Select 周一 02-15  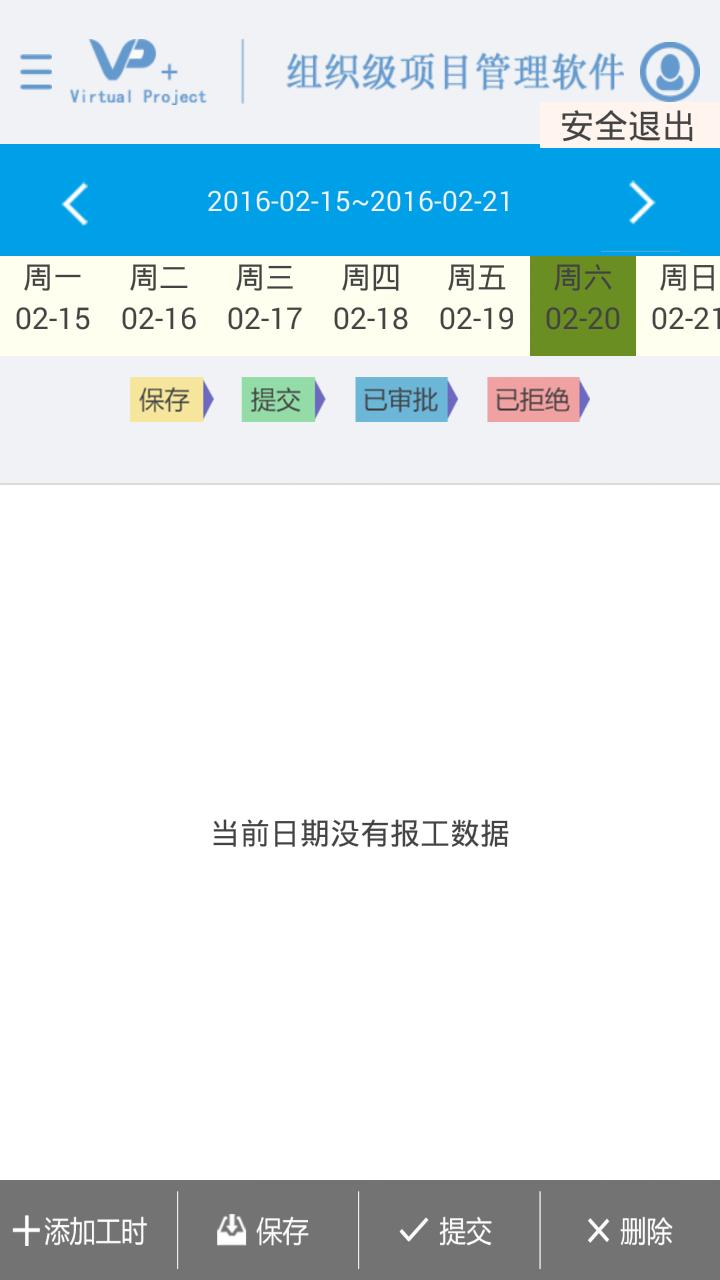pyautogui.click(x=53, y=299)
